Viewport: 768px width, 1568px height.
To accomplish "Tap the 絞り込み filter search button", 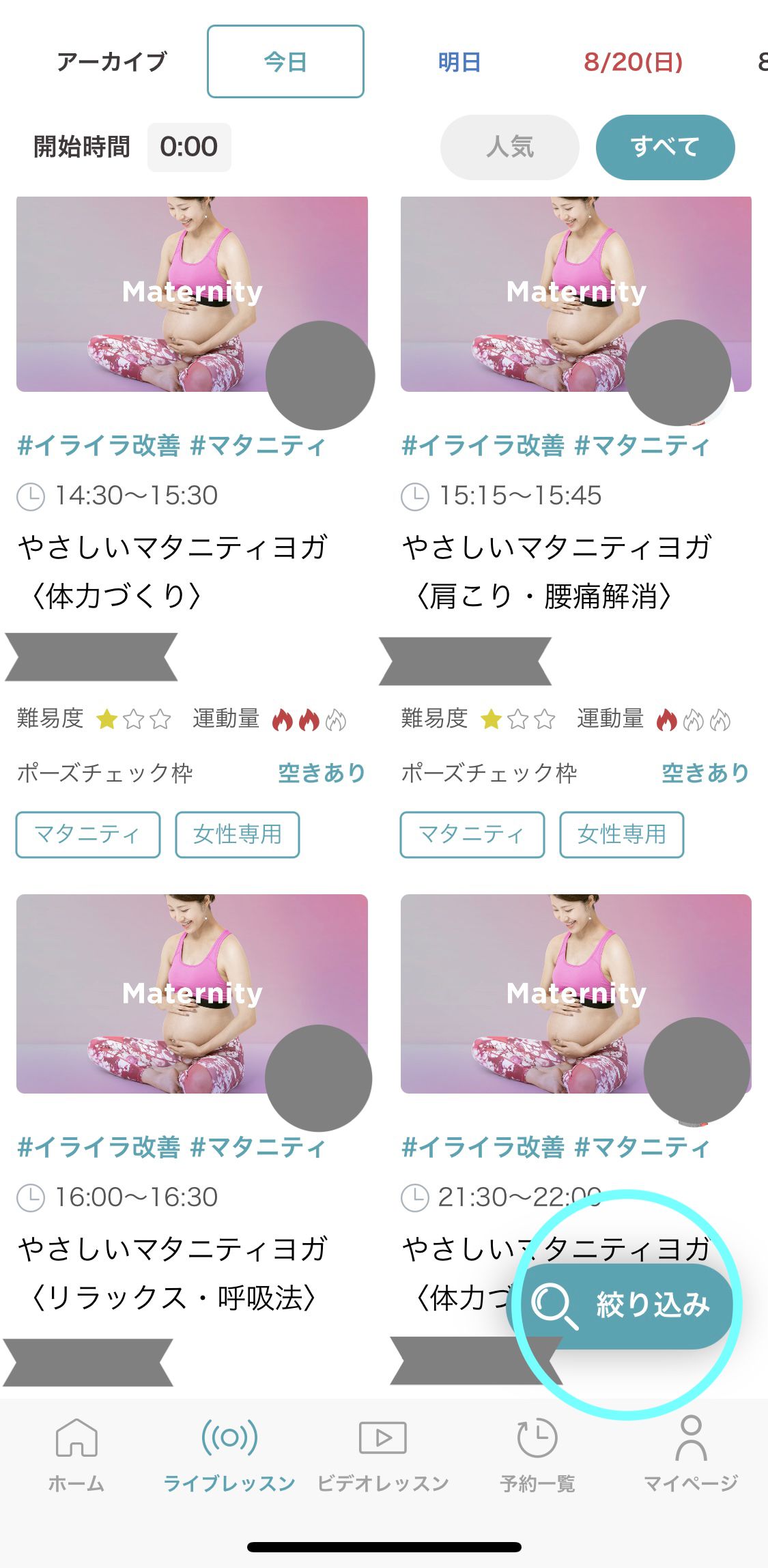I will 626,1305.
